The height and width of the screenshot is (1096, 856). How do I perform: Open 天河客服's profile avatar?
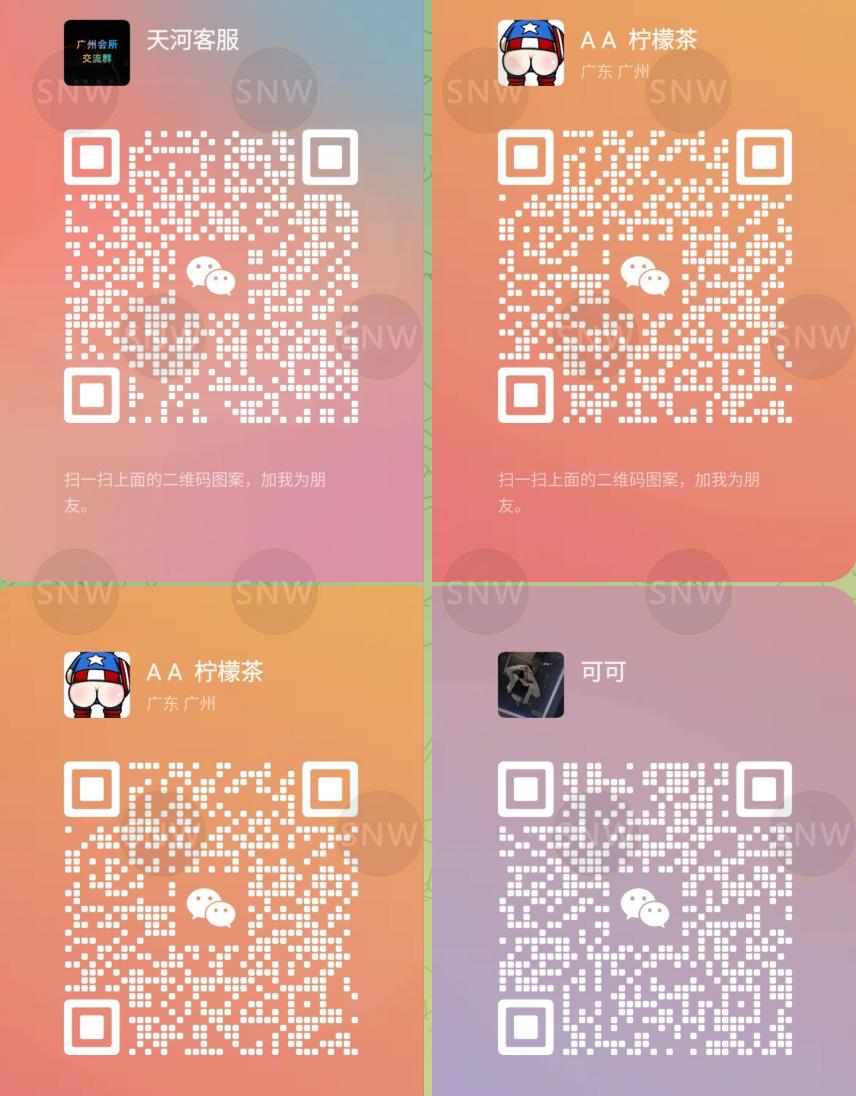97,53
